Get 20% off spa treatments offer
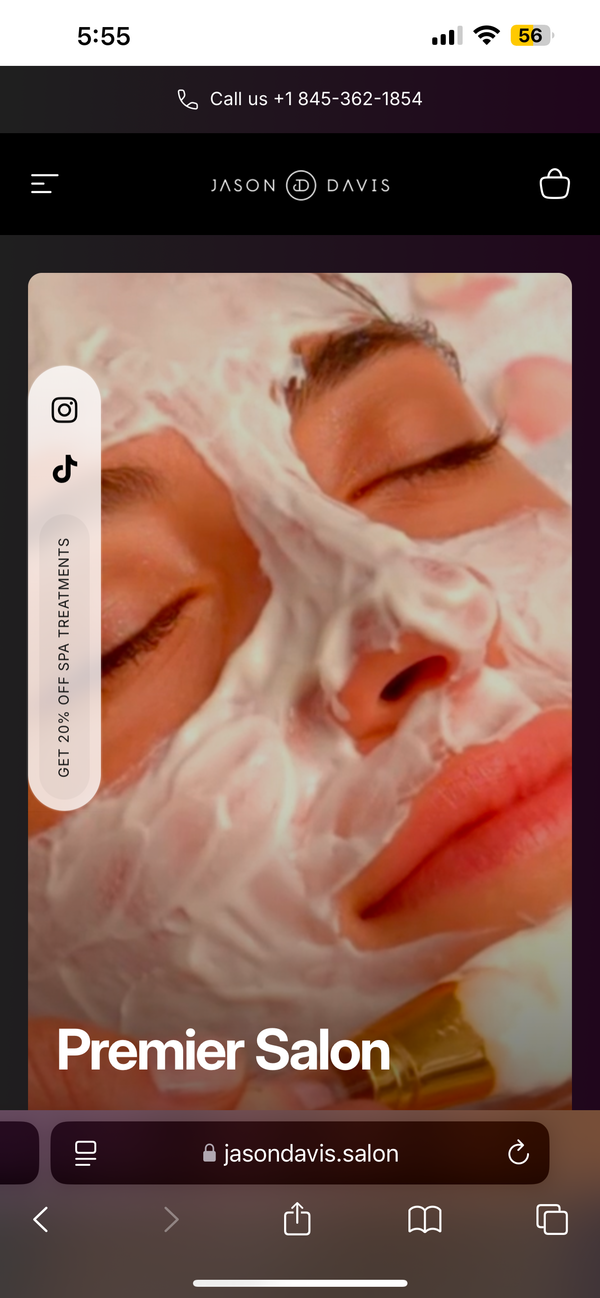The height and width of the screenshot is (1298, 600). coord(65,657)
